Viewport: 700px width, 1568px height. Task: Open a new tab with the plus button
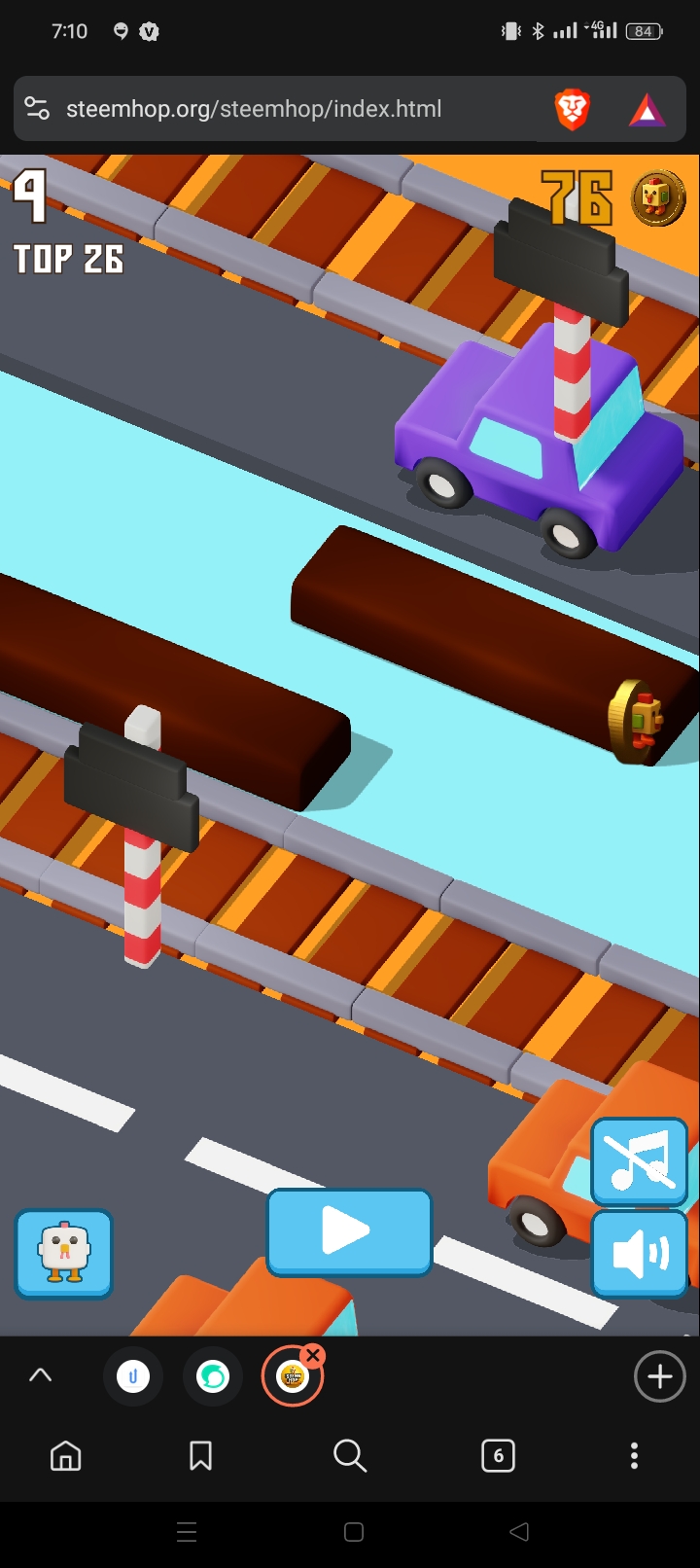(660, 1376)
